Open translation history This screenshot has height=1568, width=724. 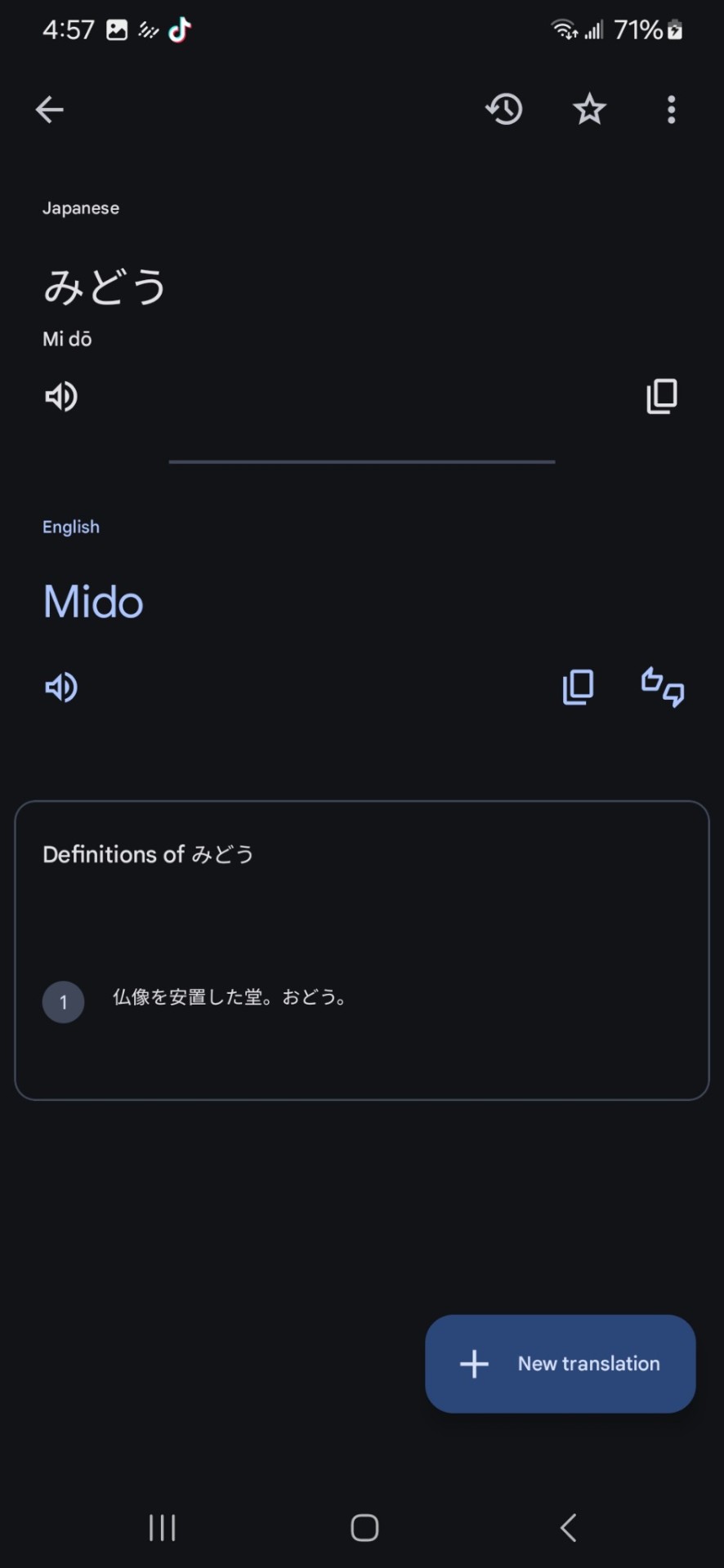[504, 109]
